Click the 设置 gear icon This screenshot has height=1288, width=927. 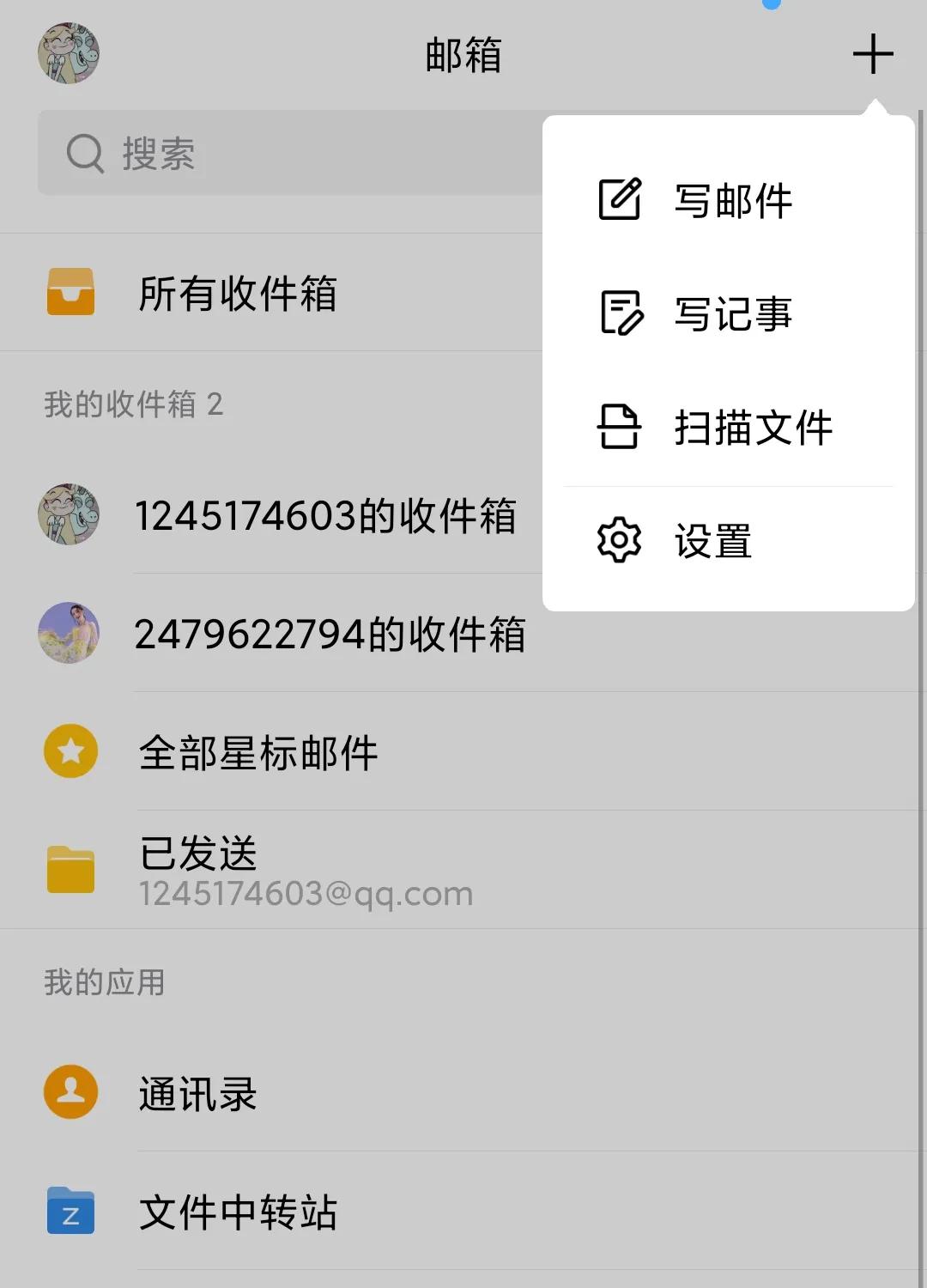coord(618,542)
